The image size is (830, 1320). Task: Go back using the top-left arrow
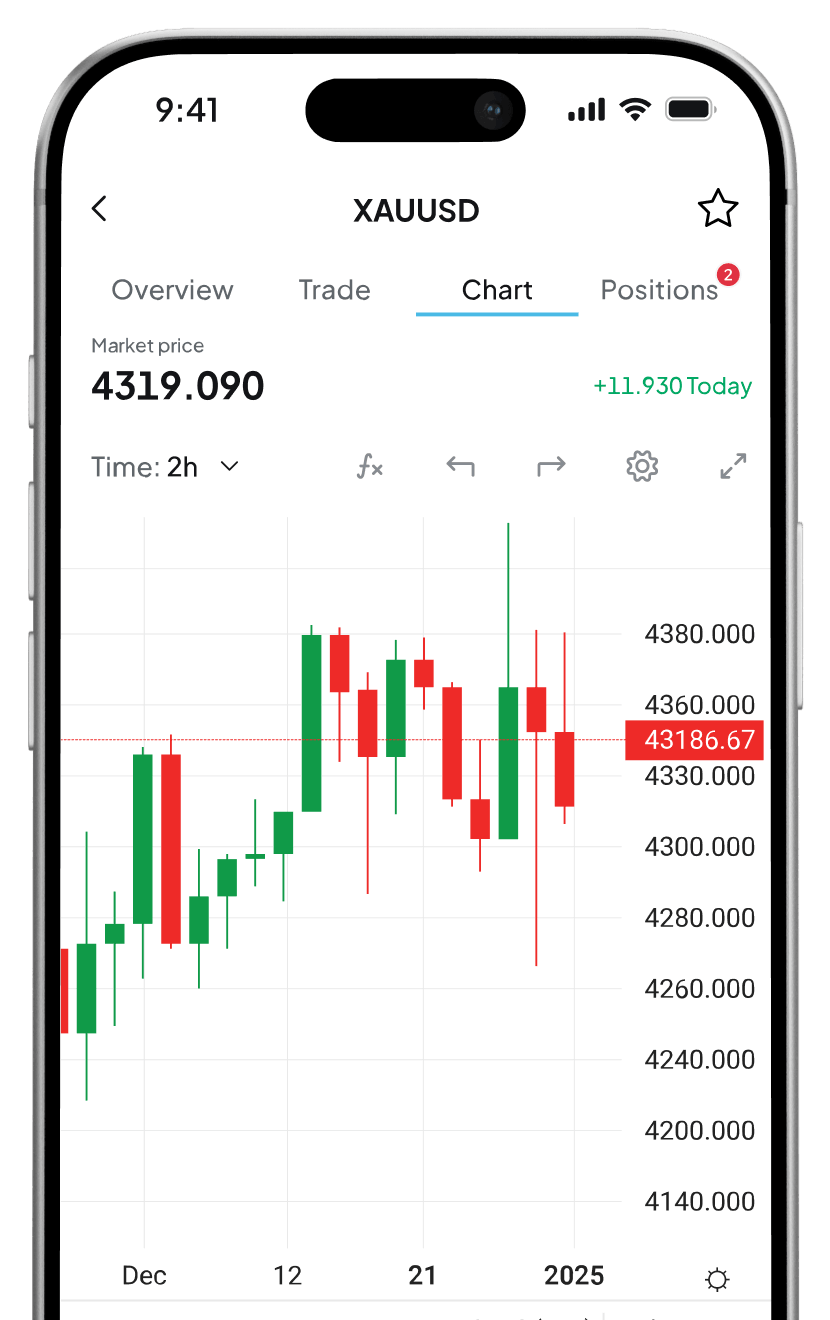[x=99, y=209]
